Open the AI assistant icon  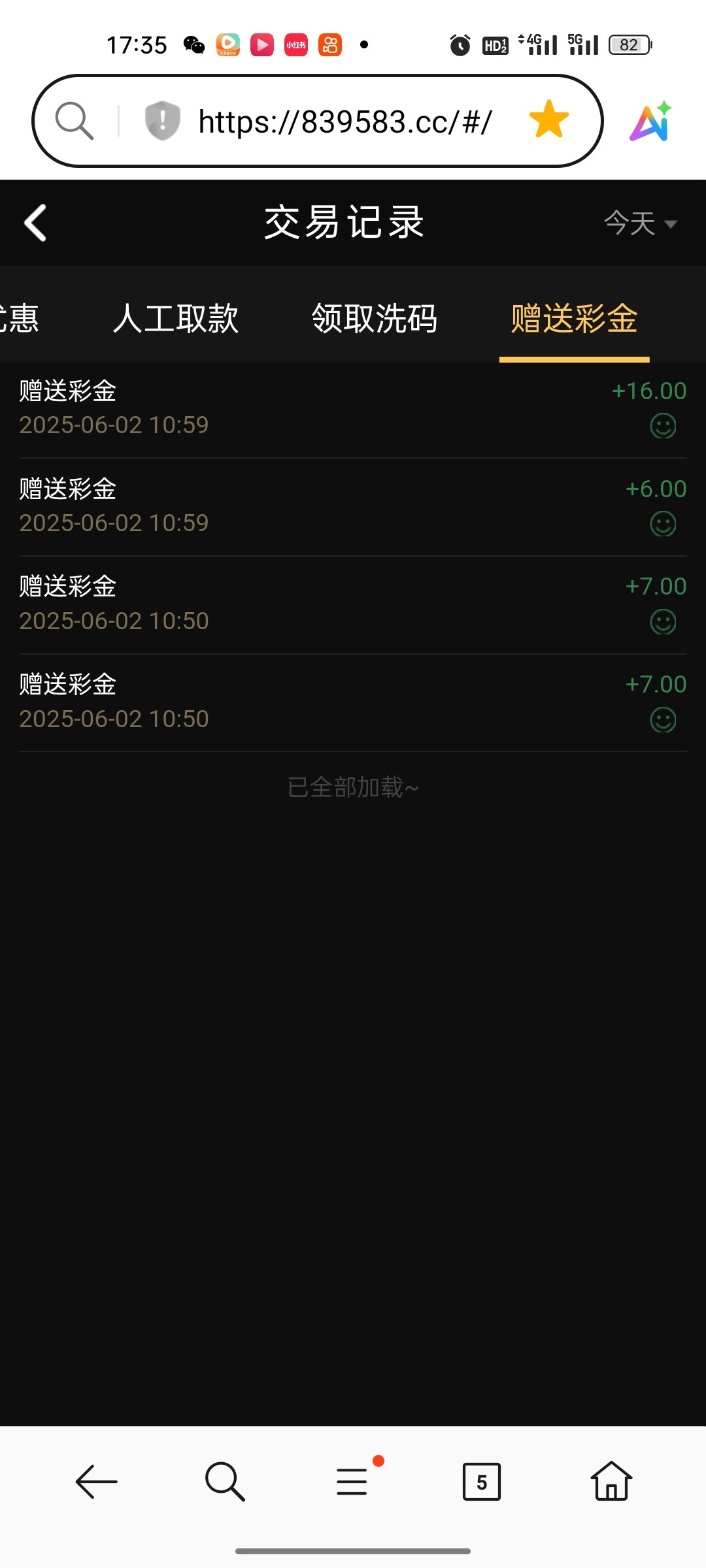click(650, 122)
